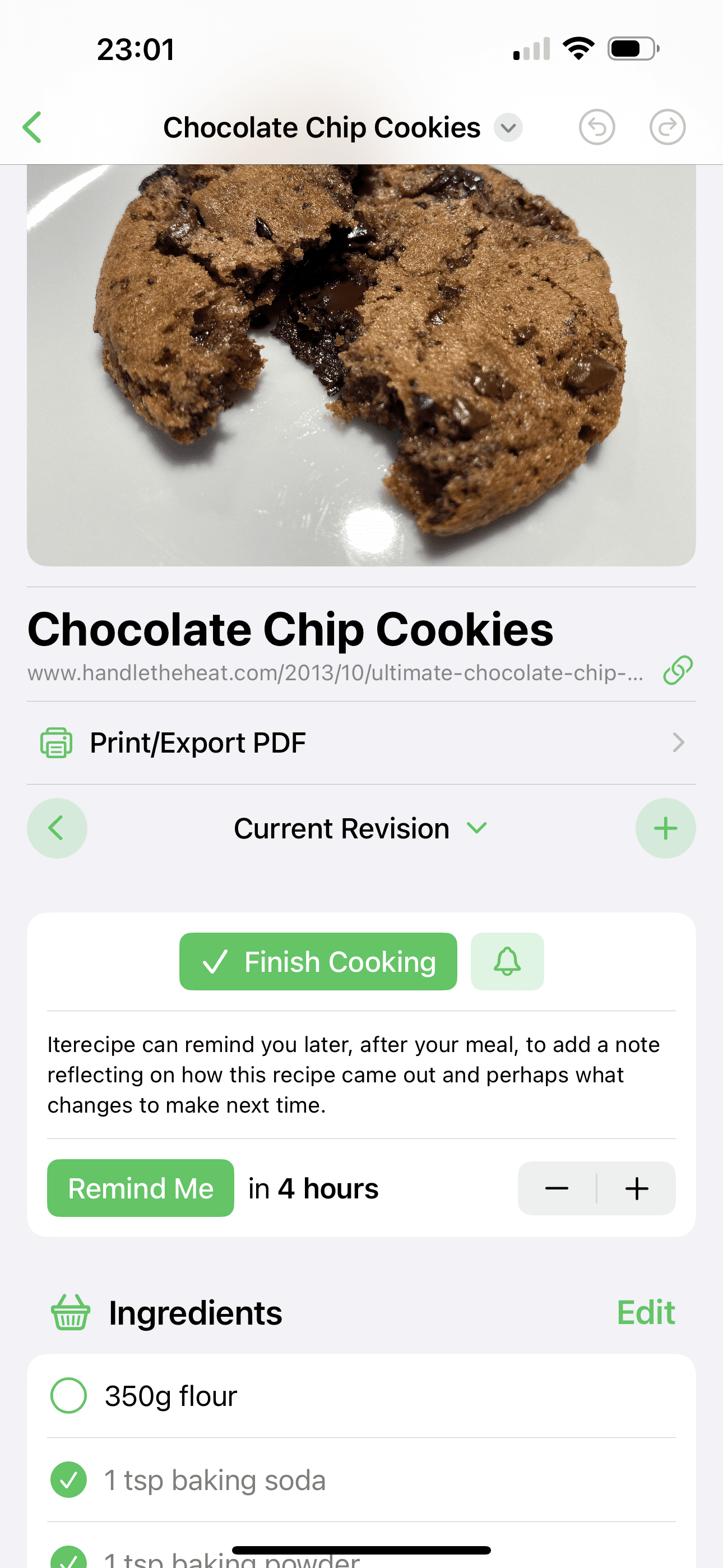Tap the Finish Cooking button
Viewport: 723px width, 1568px height.
point(318,961)
